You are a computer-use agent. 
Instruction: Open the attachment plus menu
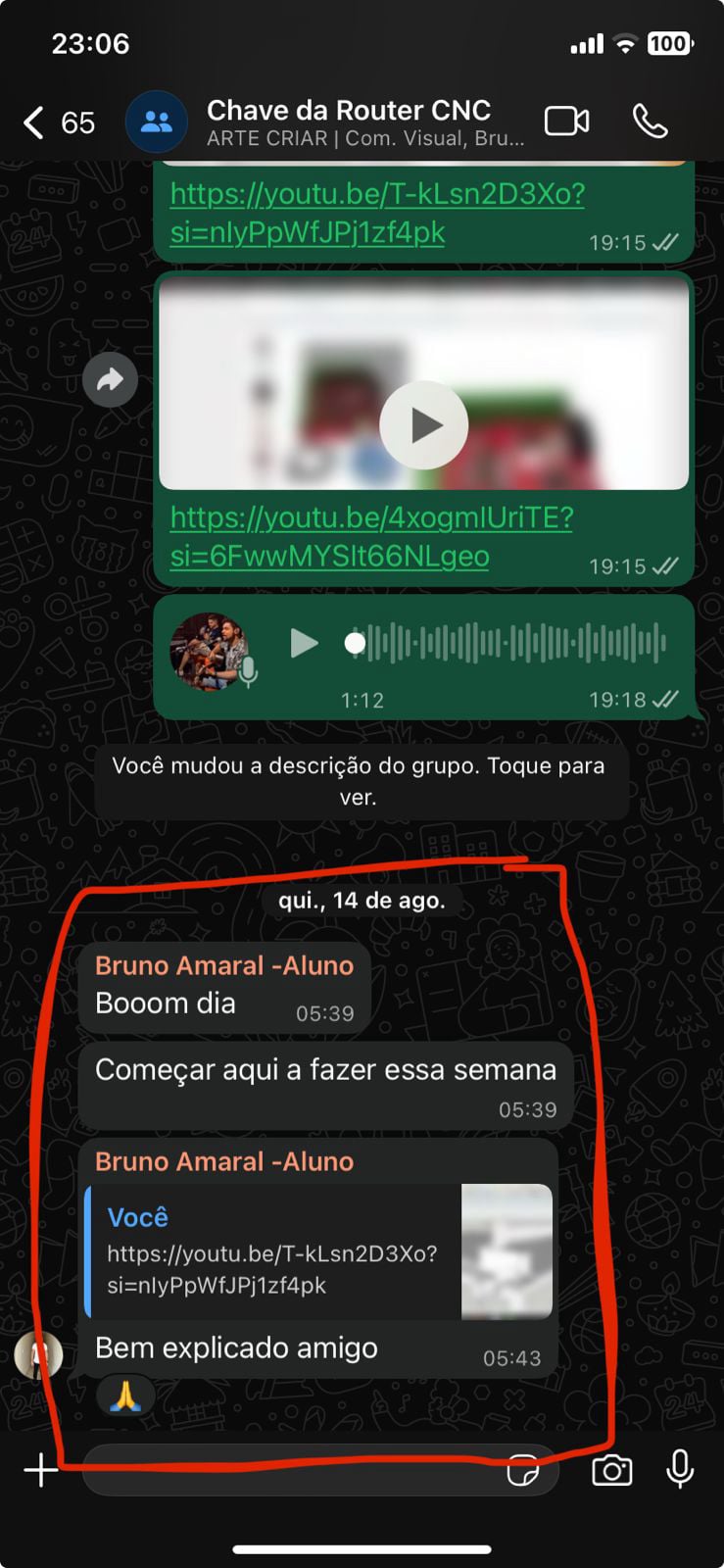coord(40,1470)
